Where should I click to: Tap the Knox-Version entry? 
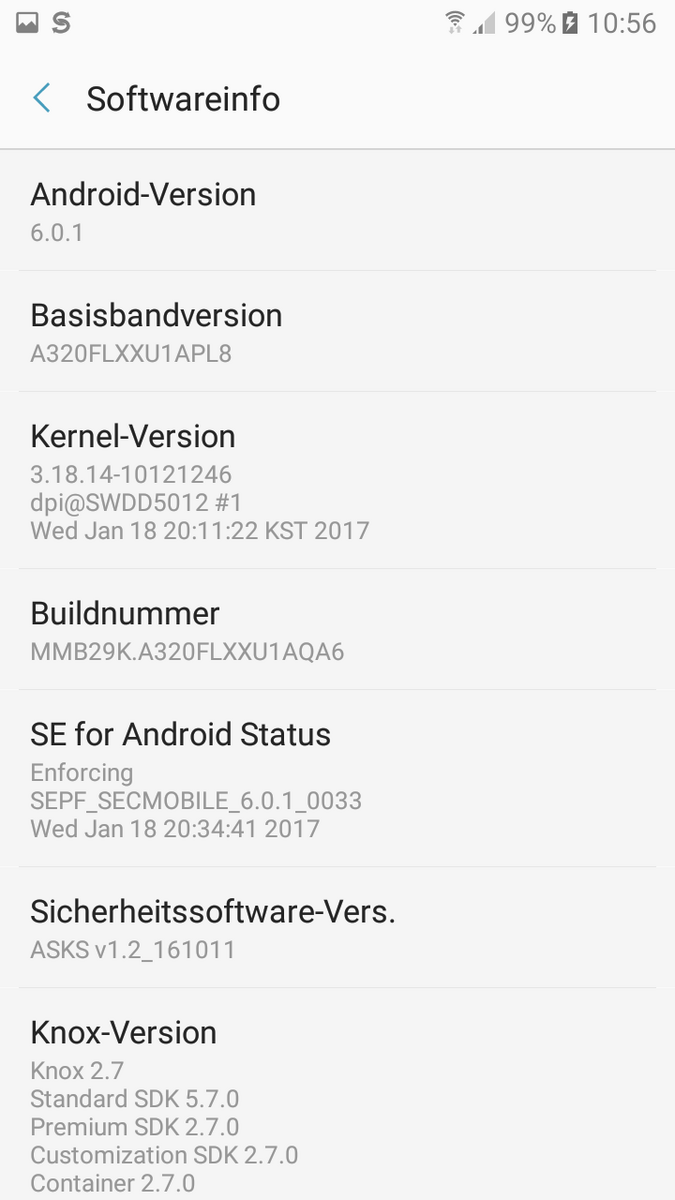pyautogui.click(x=337, y=1100)
